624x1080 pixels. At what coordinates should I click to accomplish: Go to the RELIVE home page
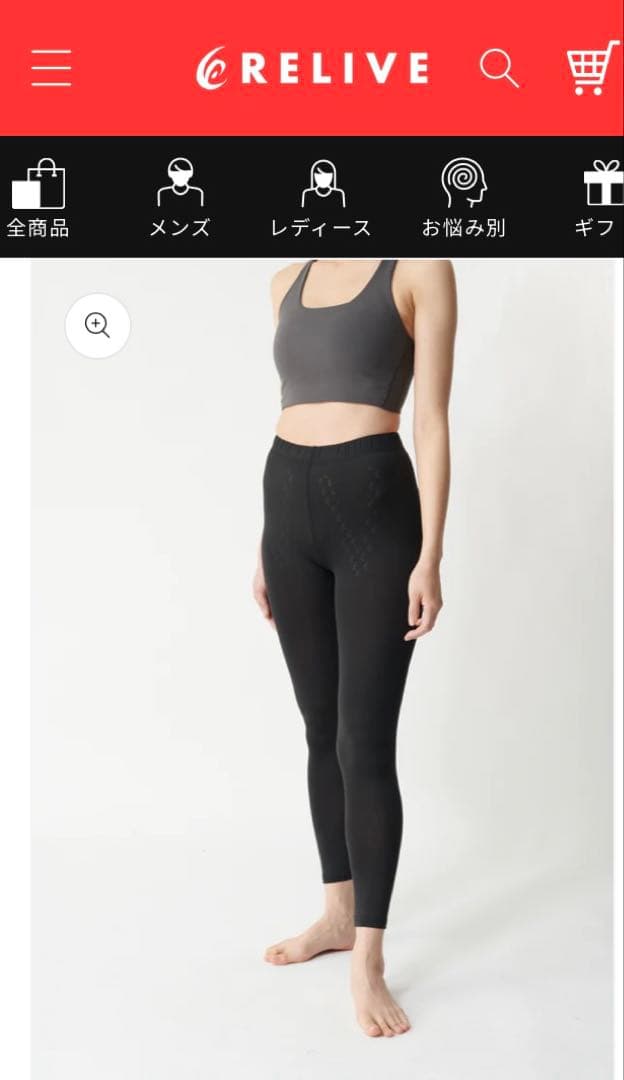312,68
